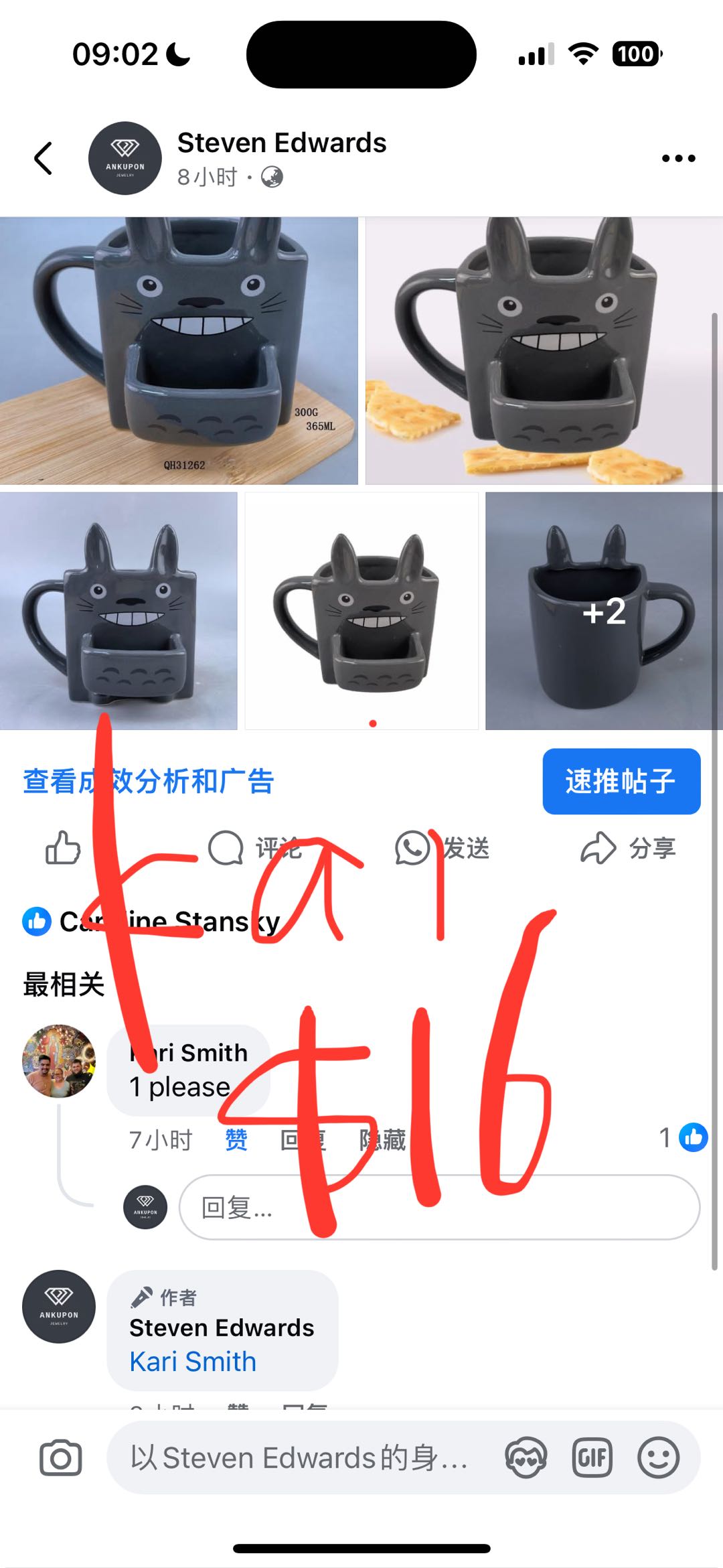Tap 查看成效分析和广告 insights link

pos(149,781)
